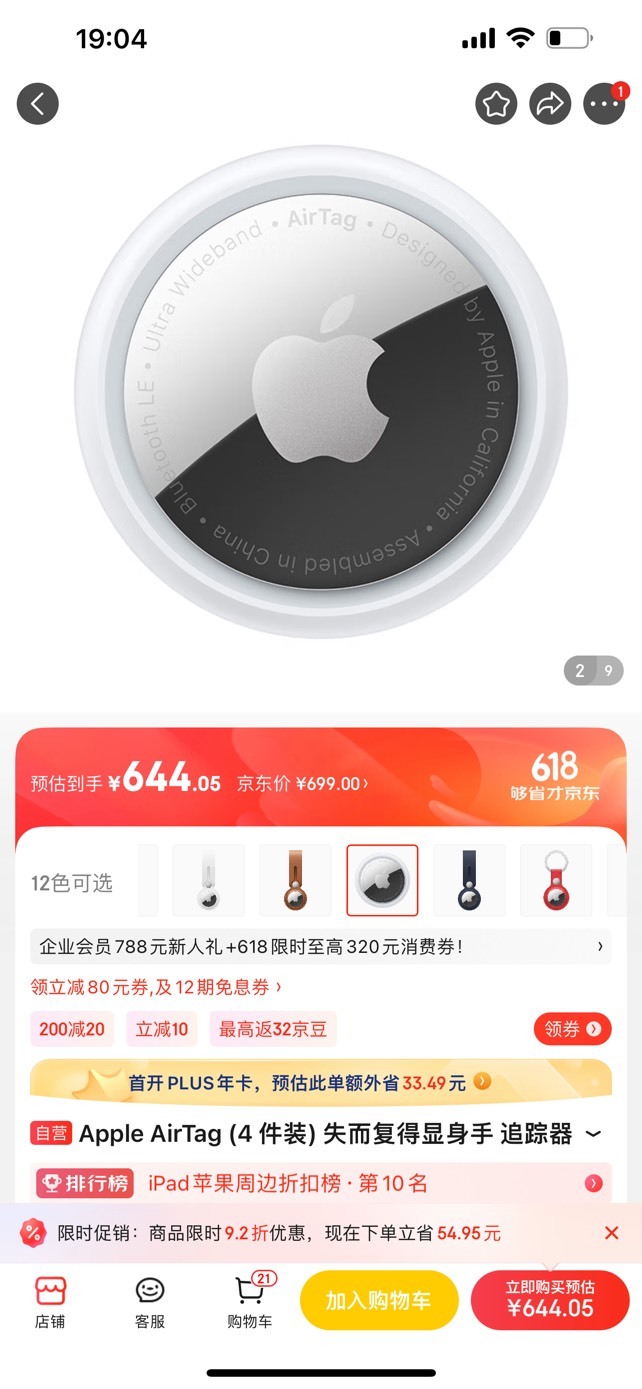This screenshot has height=1389, width=642.
Task: Open 领立减80元券 coupon link
Action: coord(156,987)
